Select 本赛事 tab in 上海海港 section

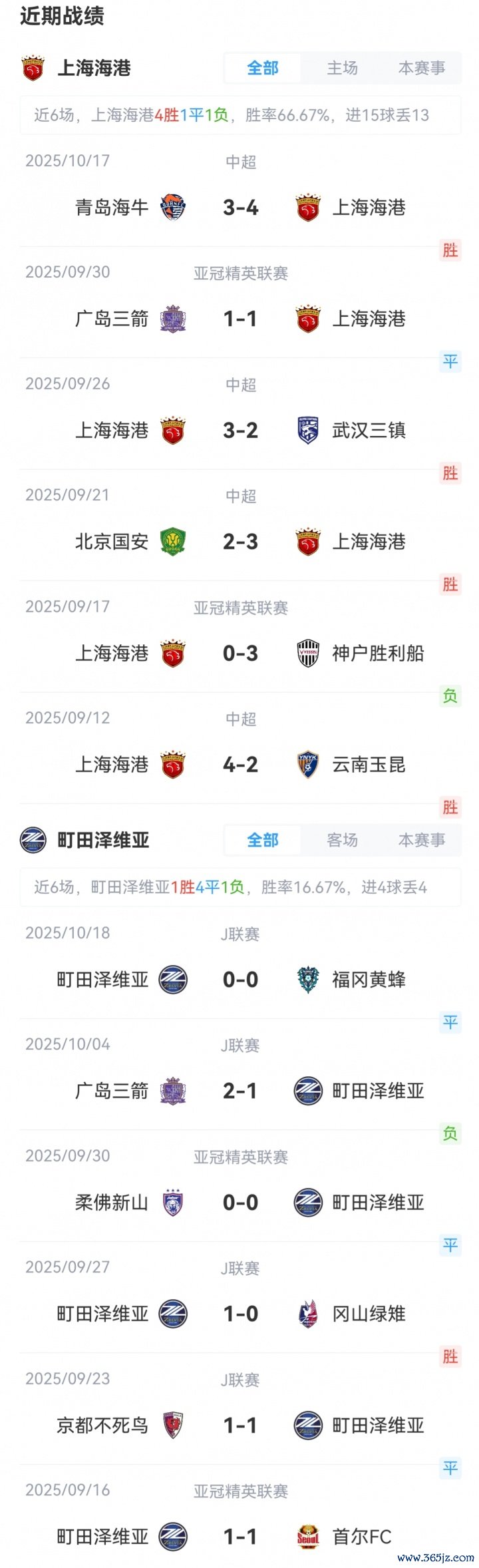422,68
